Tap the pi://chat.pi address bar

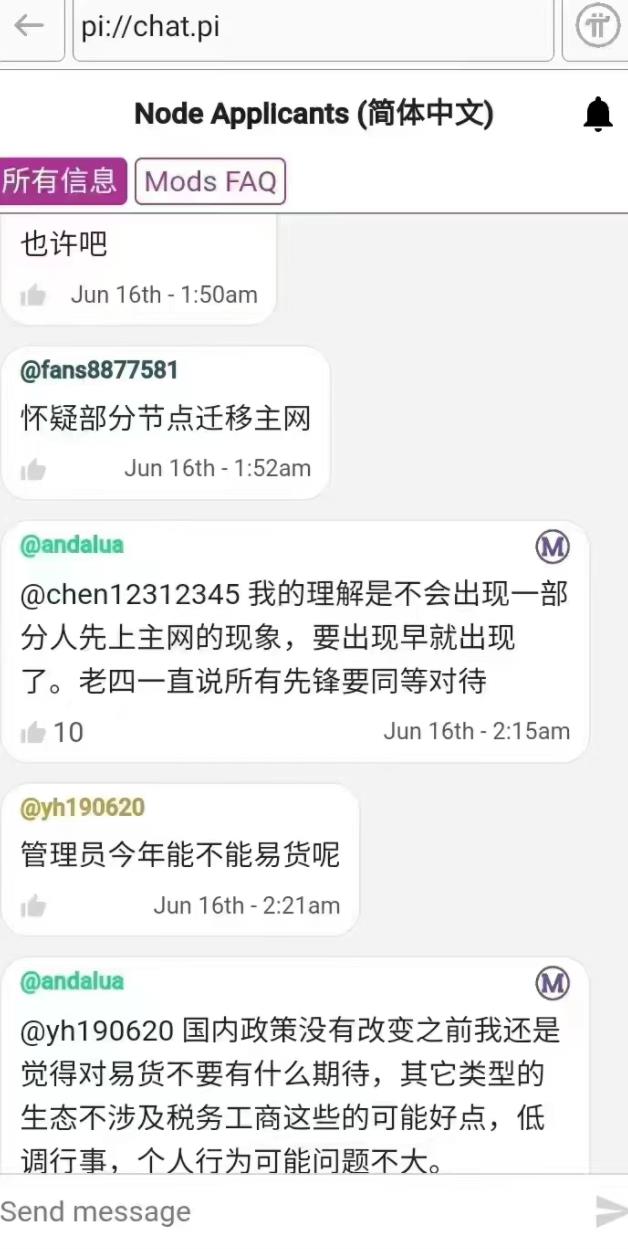point(313,28)
